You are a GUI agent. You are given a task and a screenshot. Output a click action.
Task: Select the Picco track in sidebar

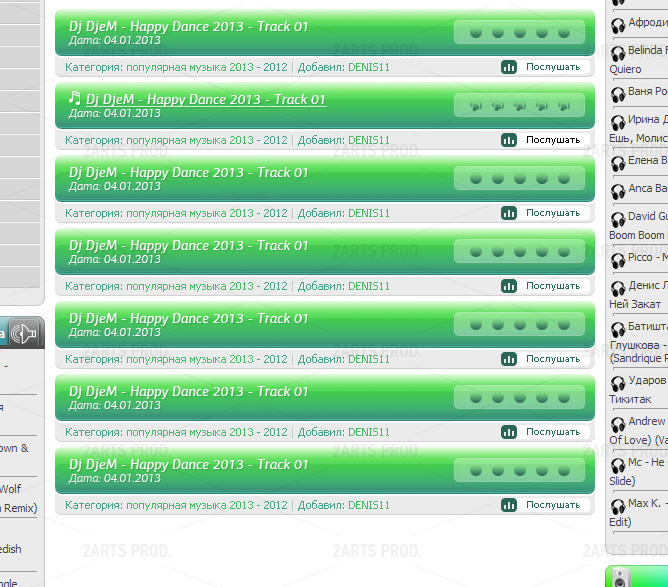647,257
